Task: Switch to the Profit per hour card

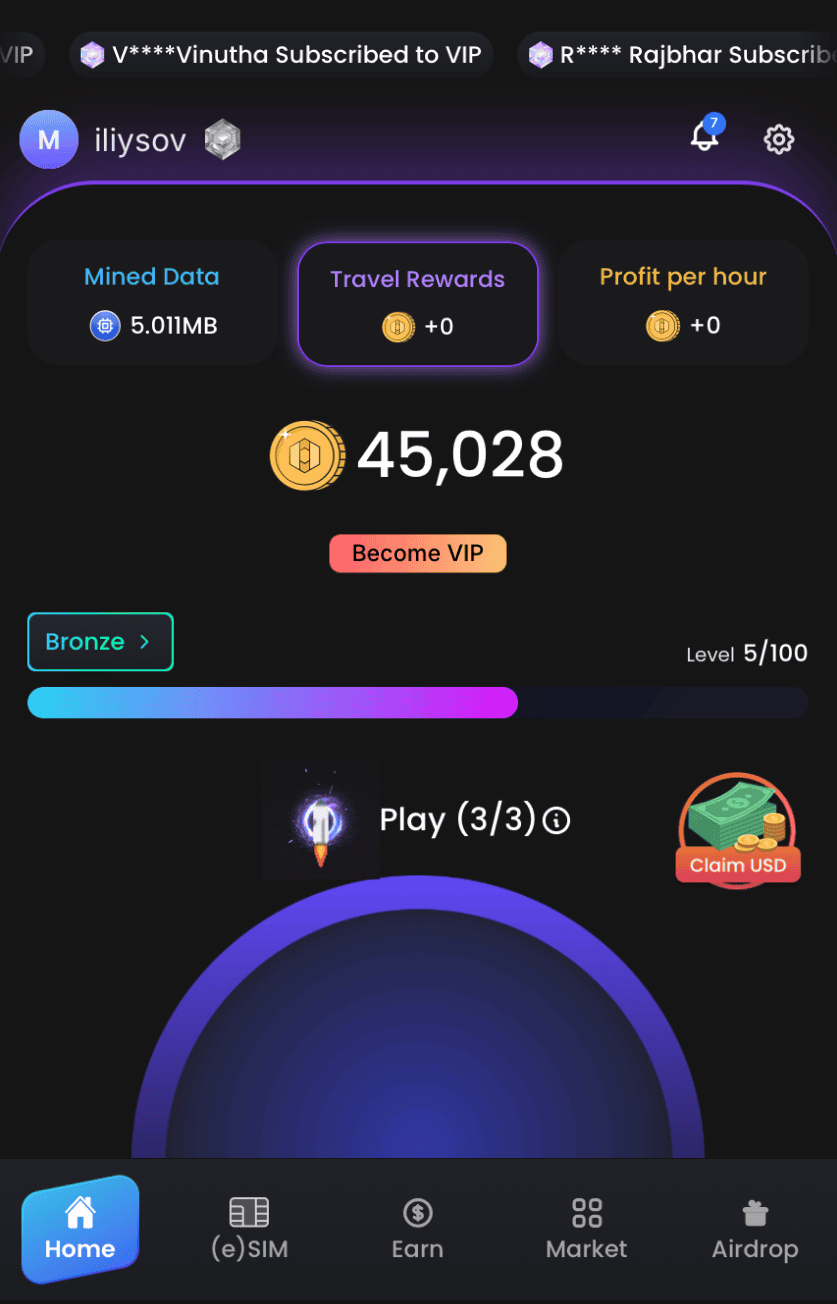Action: (x=683, y=301)
